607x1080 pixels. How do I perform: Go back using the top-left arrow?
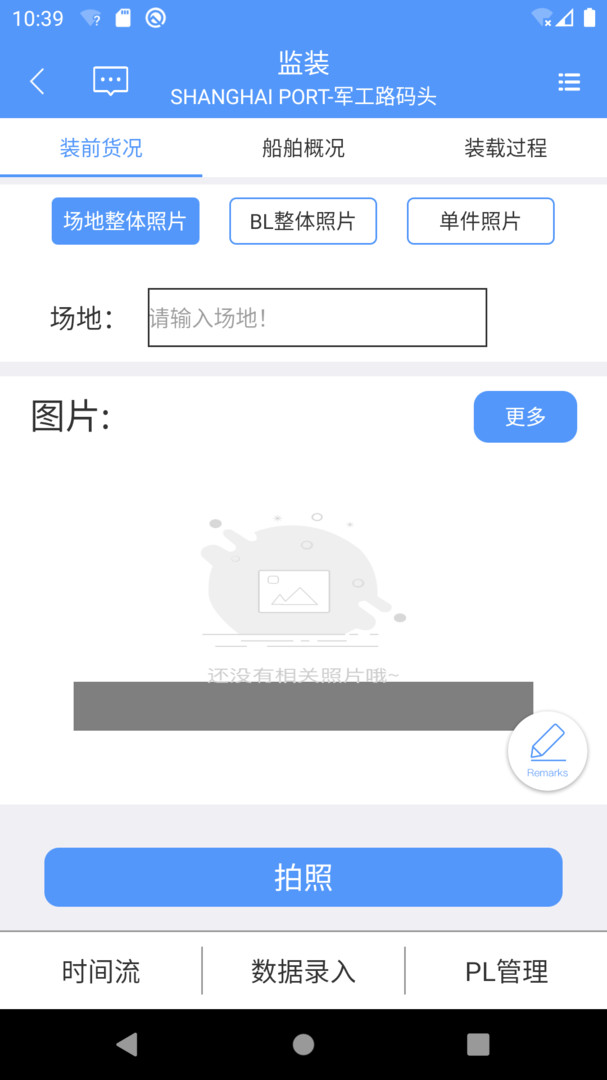[x=37, y=82]
